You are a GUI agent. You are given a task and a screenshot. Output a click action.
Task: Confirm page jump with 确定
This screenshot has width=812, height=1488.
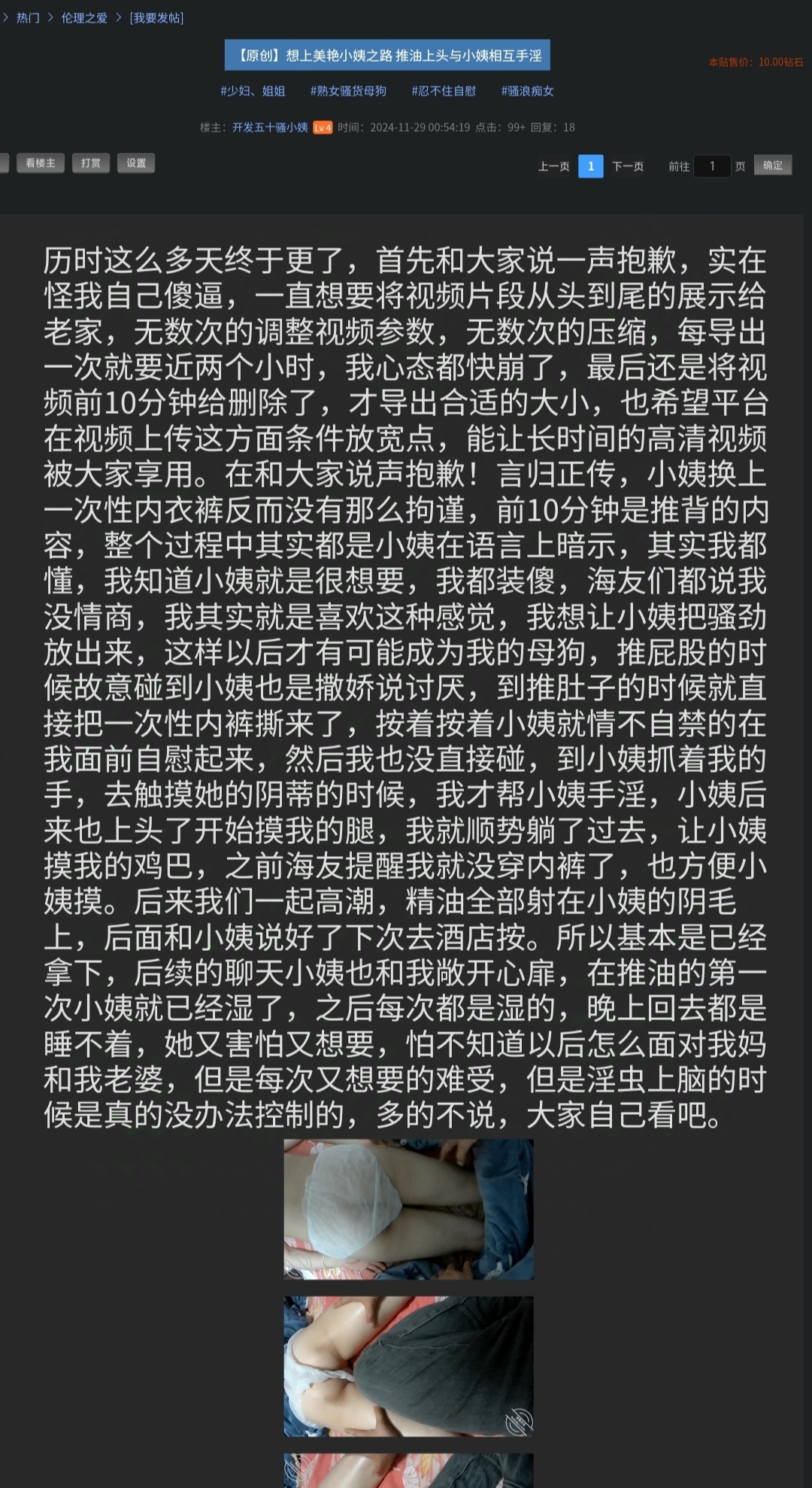pyautogui.click(x=772, y=166)
